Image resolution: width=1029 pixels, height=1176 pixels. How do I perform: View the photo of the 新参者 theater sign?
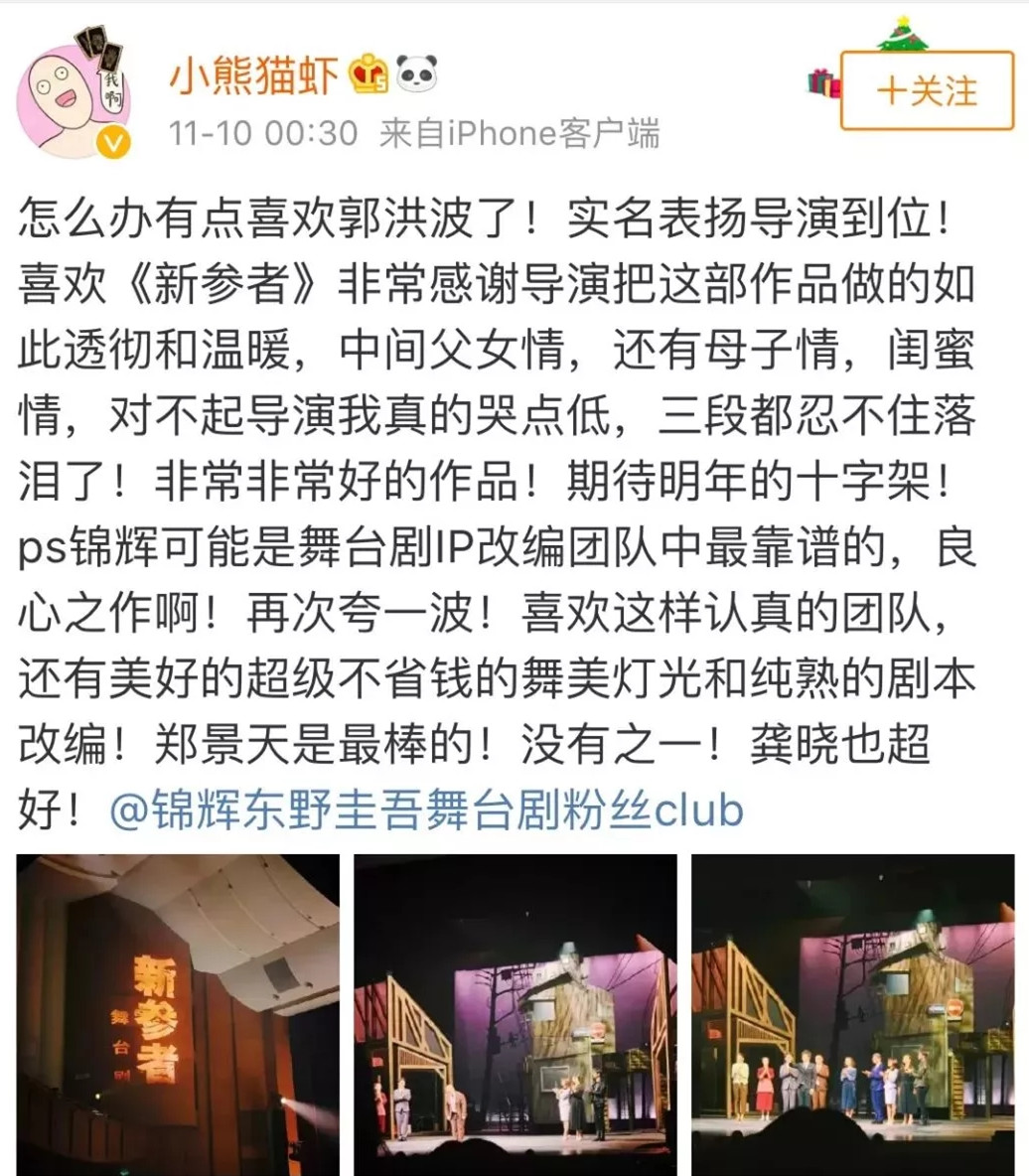(x=178, y=1013)
